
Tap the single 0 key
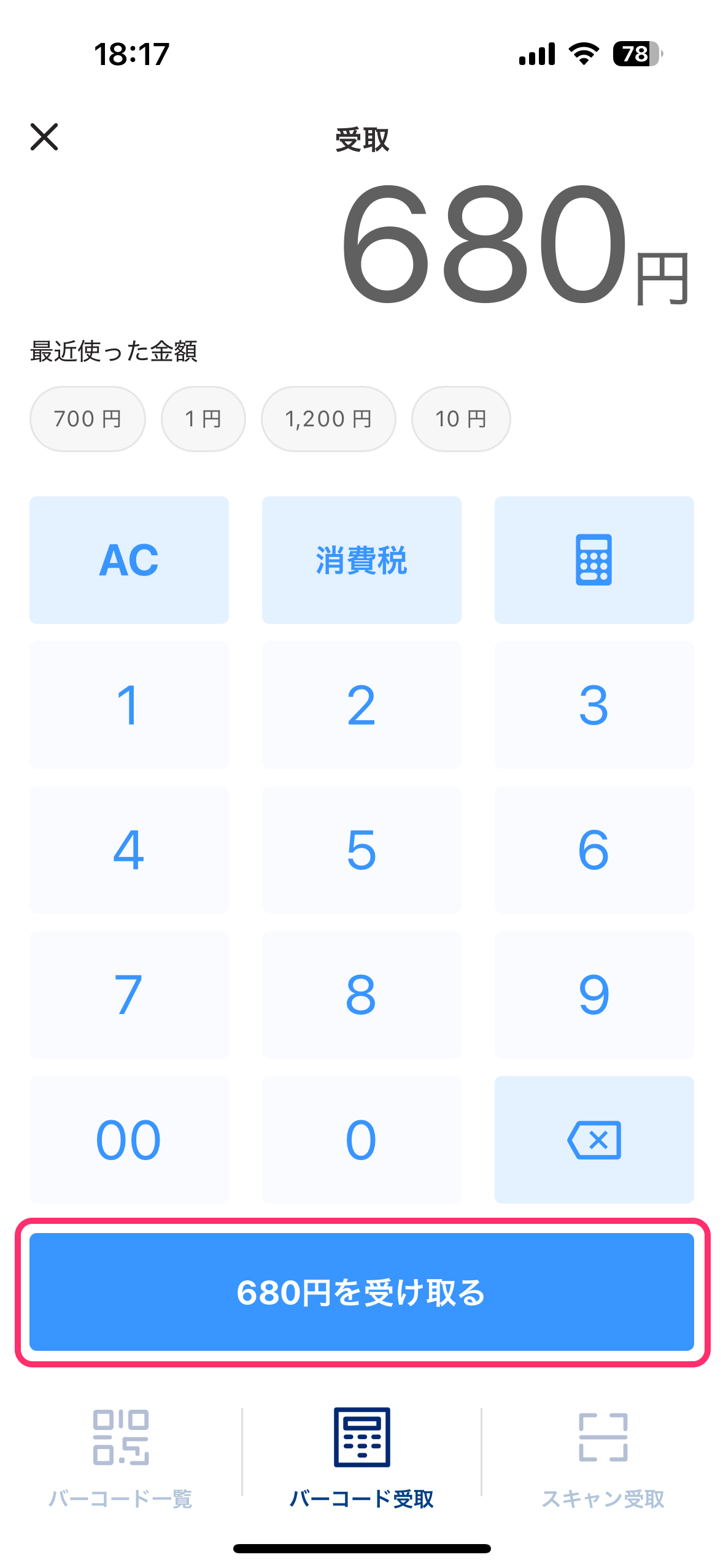point(361,1140)
